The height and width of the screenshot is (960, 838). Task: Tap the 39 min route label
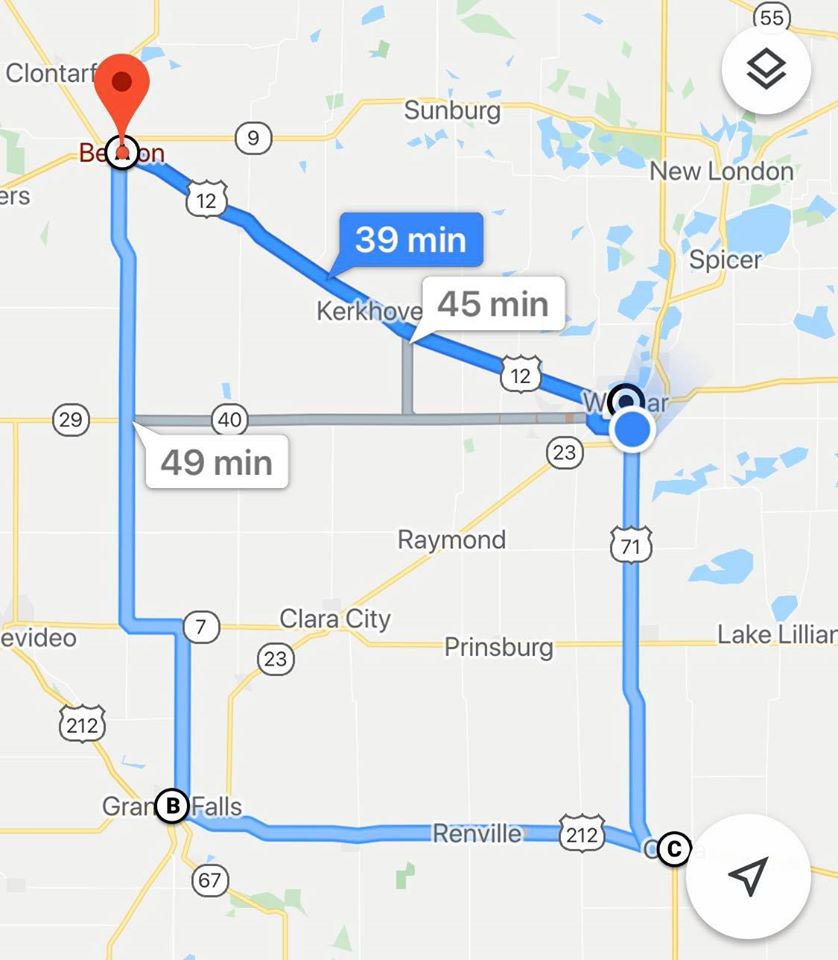[411, 240]
